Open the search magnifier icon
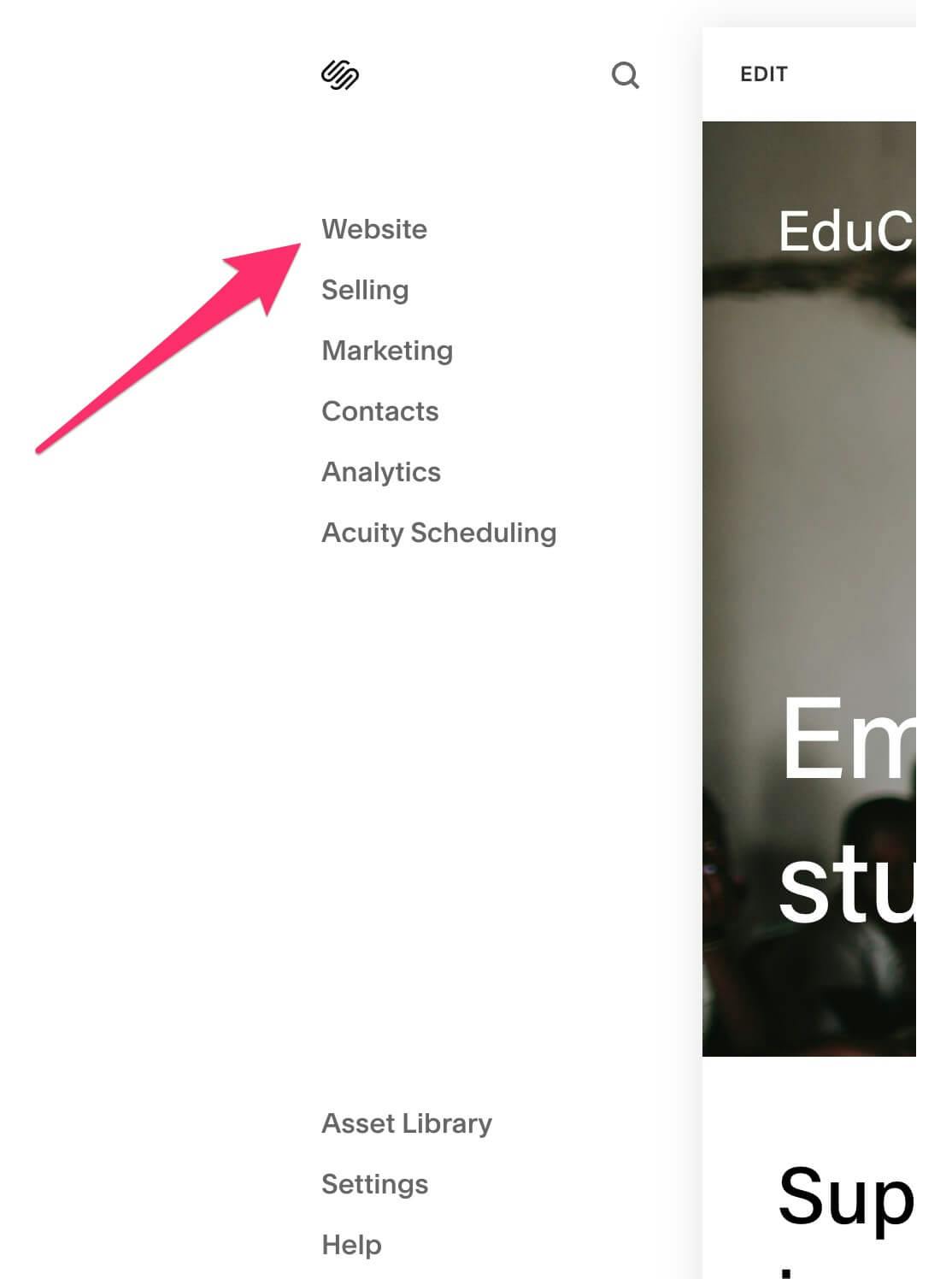This screenshot has height=1279, width=952. (625, 75)
